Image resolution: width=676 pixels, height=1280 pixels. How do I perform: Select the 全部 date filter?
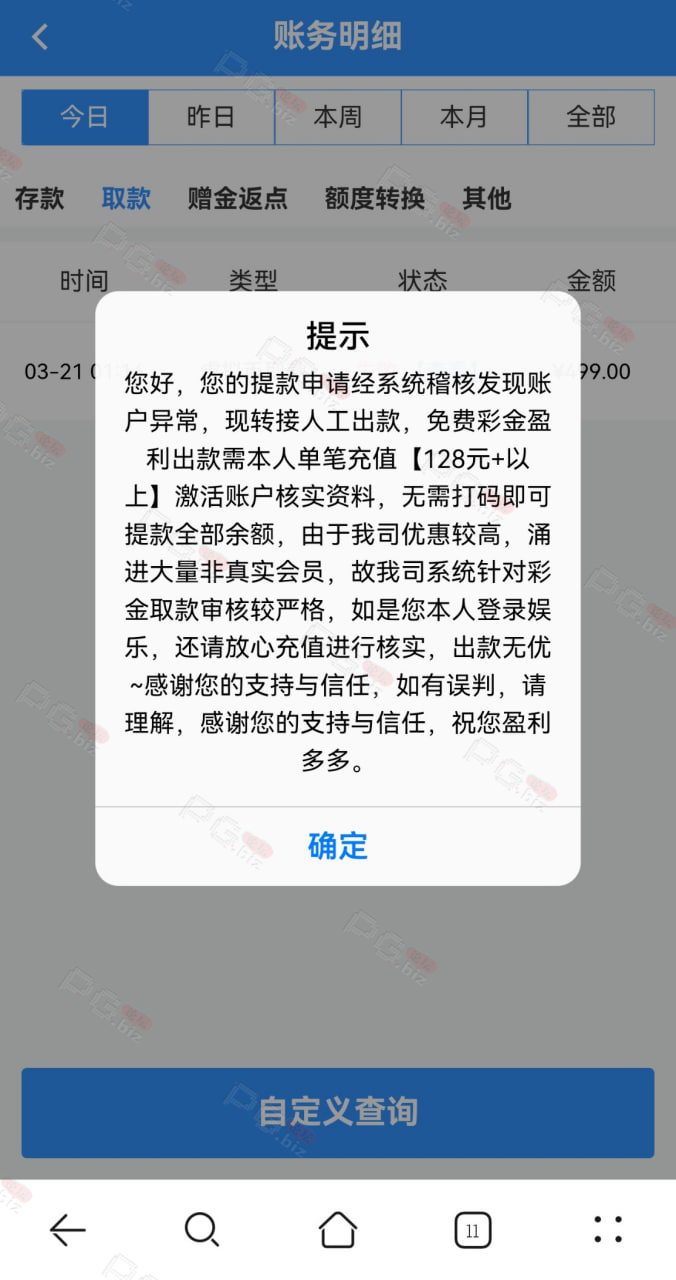point(591,117)
